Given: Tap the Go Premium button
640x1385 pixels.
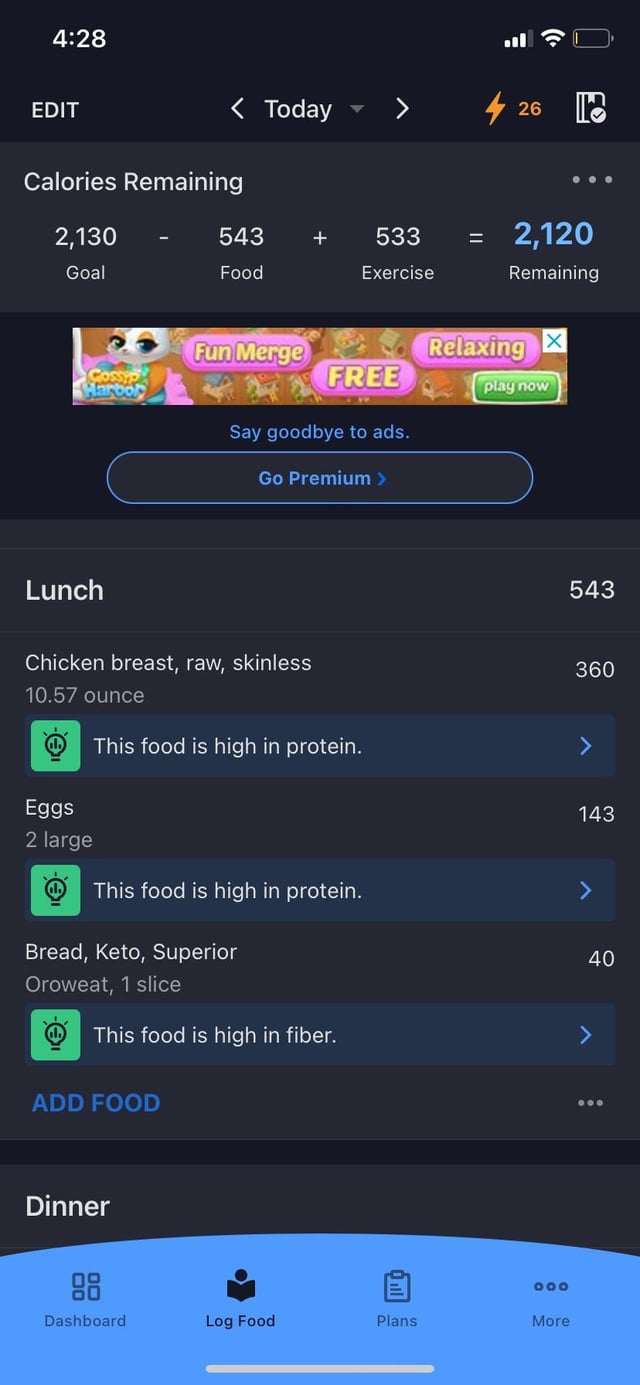Looking at the screenshot, I should pyautogui.click(x=320, y=478).
